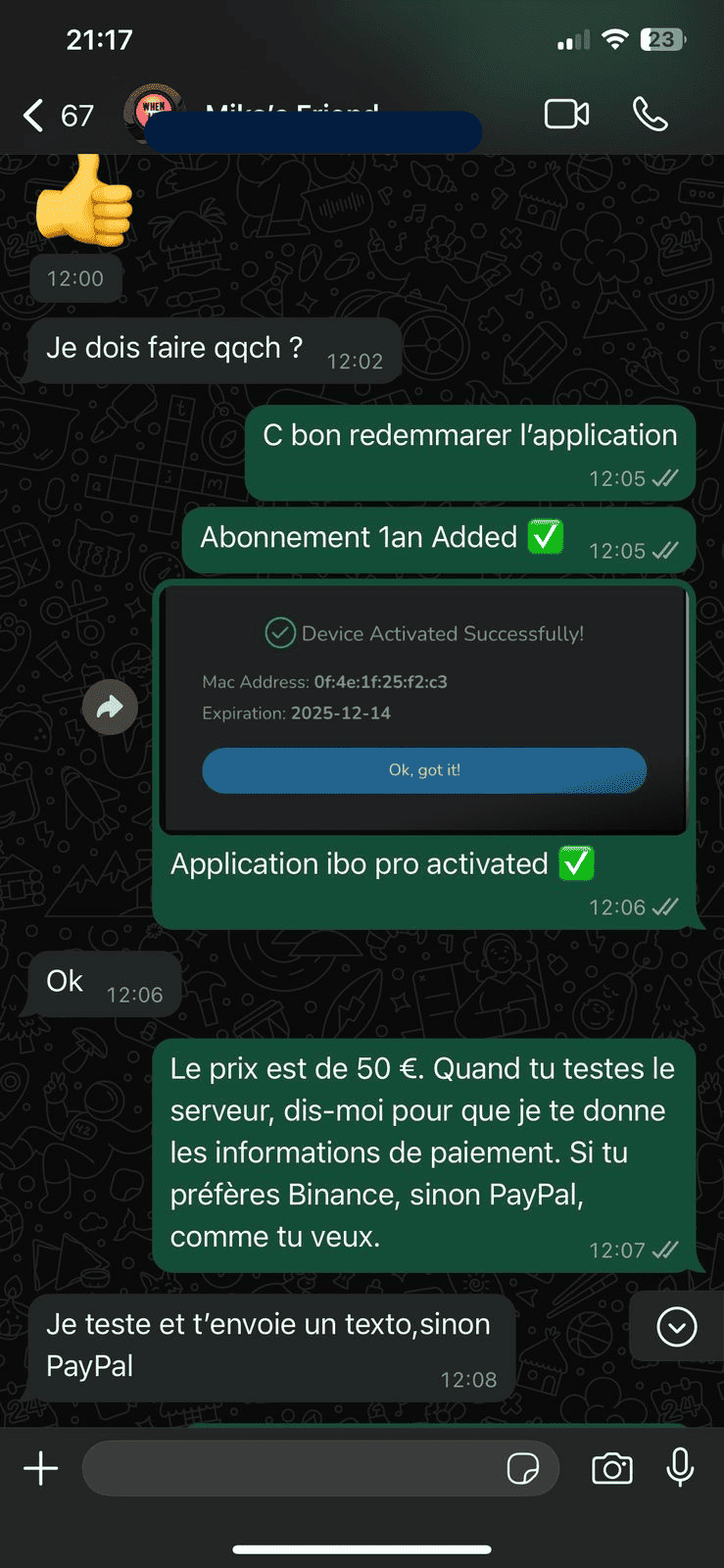Open the camera next to the message bar
Image resolution: width=724 pixels, height=1568 pixels.
pyautogui.click(x=612, y=1468)
